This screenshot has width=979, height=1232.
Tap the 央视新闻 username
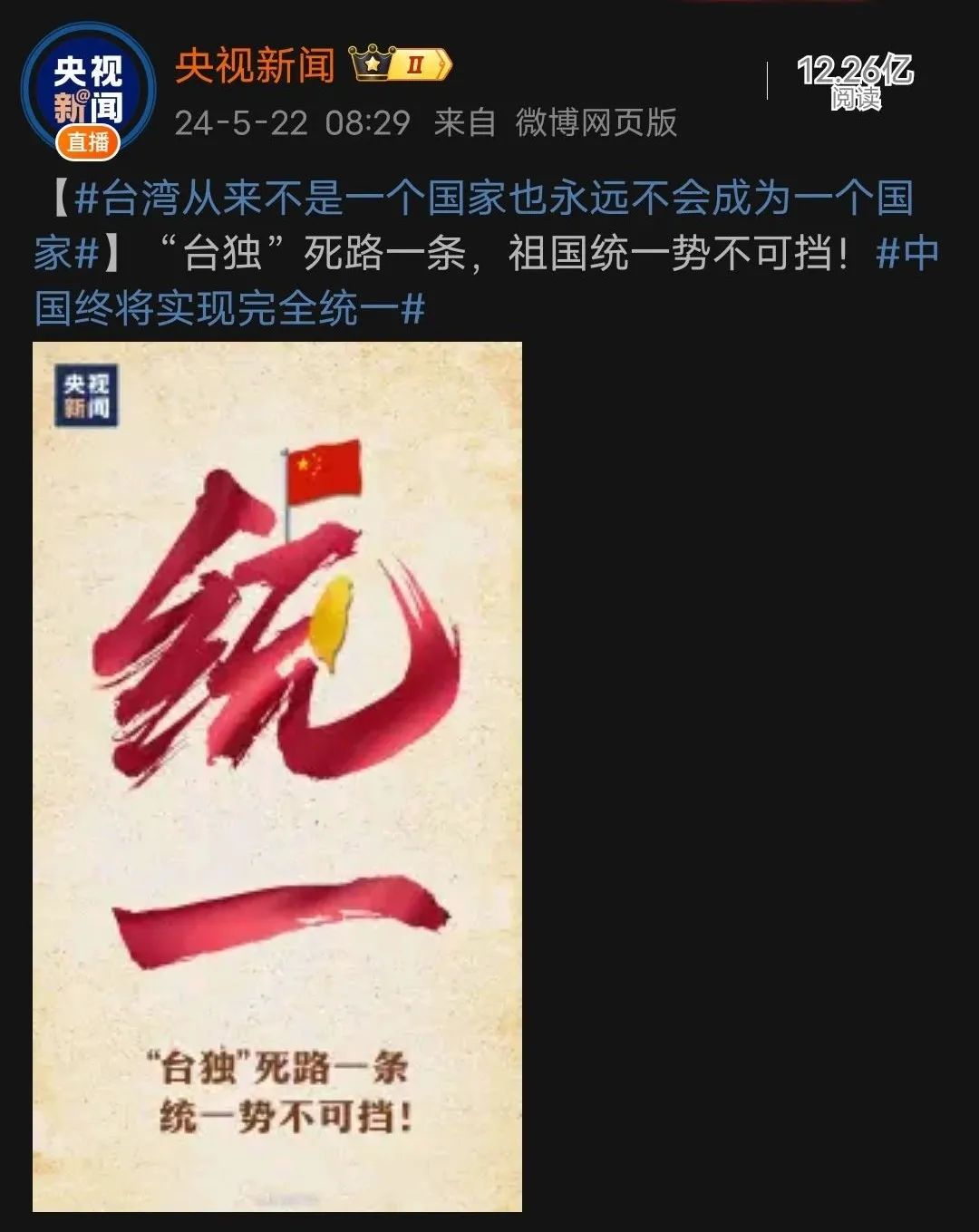[255, 66]
